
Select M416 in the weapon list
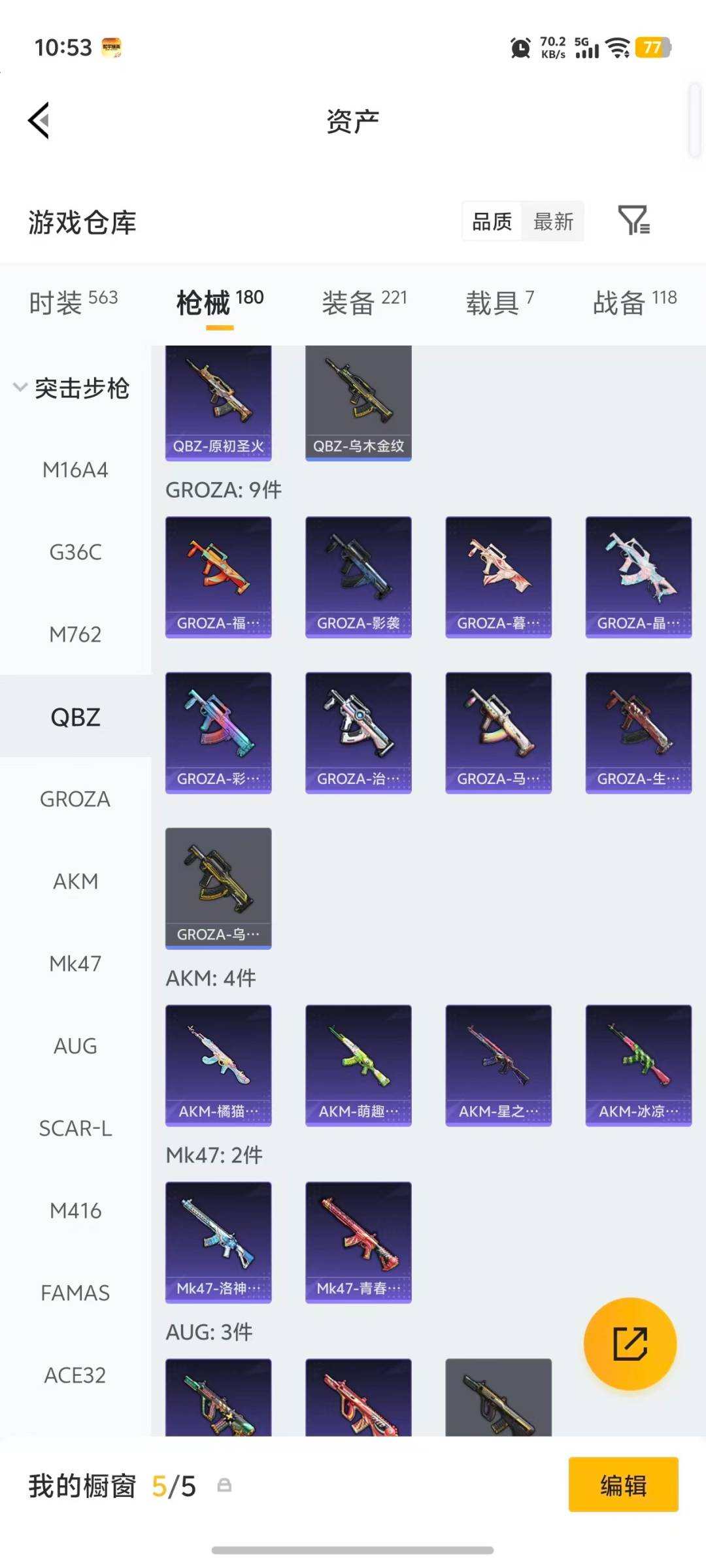(x=75, y=1211)
